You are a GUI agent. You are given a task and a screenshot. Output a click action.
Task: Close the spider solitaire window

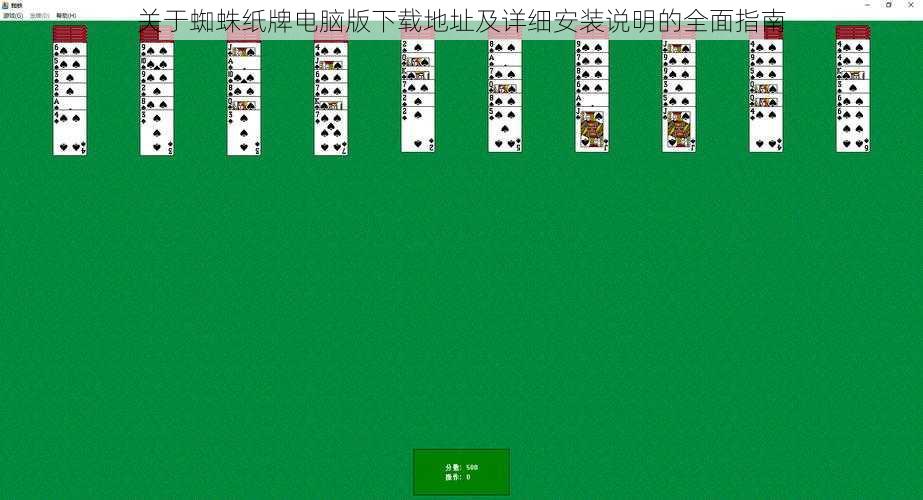[910, 4]
